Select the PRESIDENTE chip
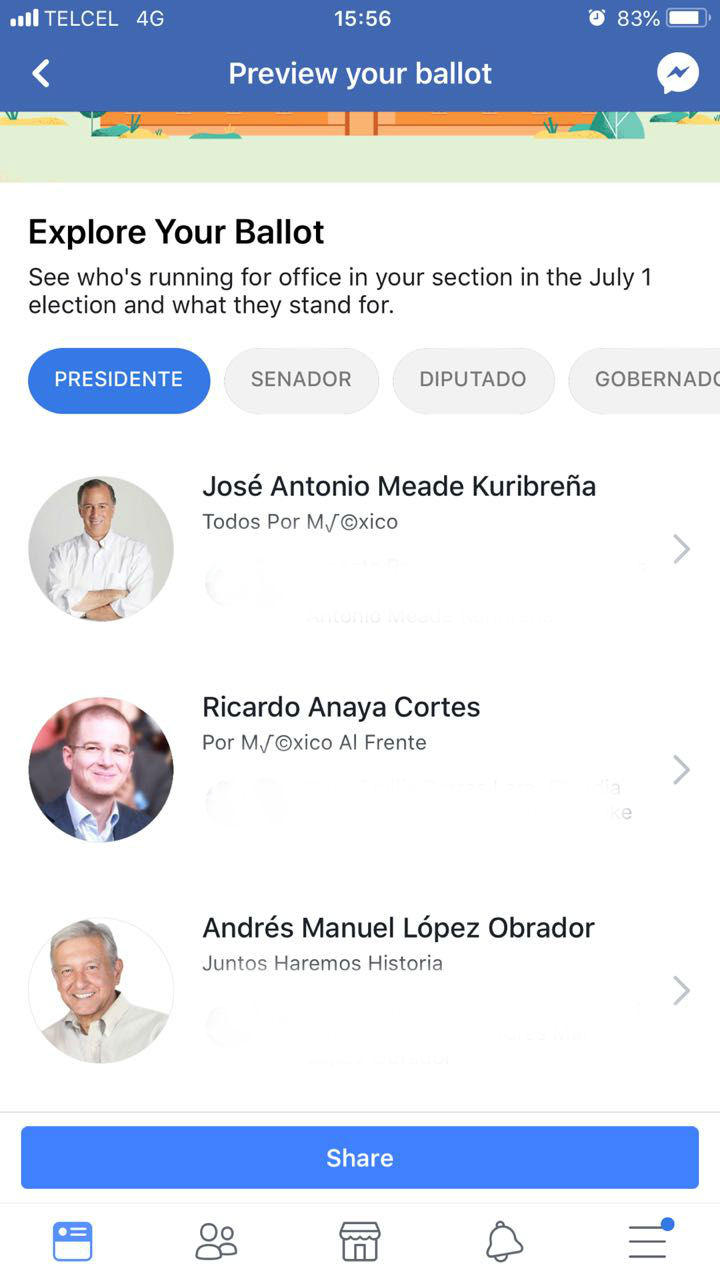The width and height of the screenshot is (720, 1280). tap(119, 380)
